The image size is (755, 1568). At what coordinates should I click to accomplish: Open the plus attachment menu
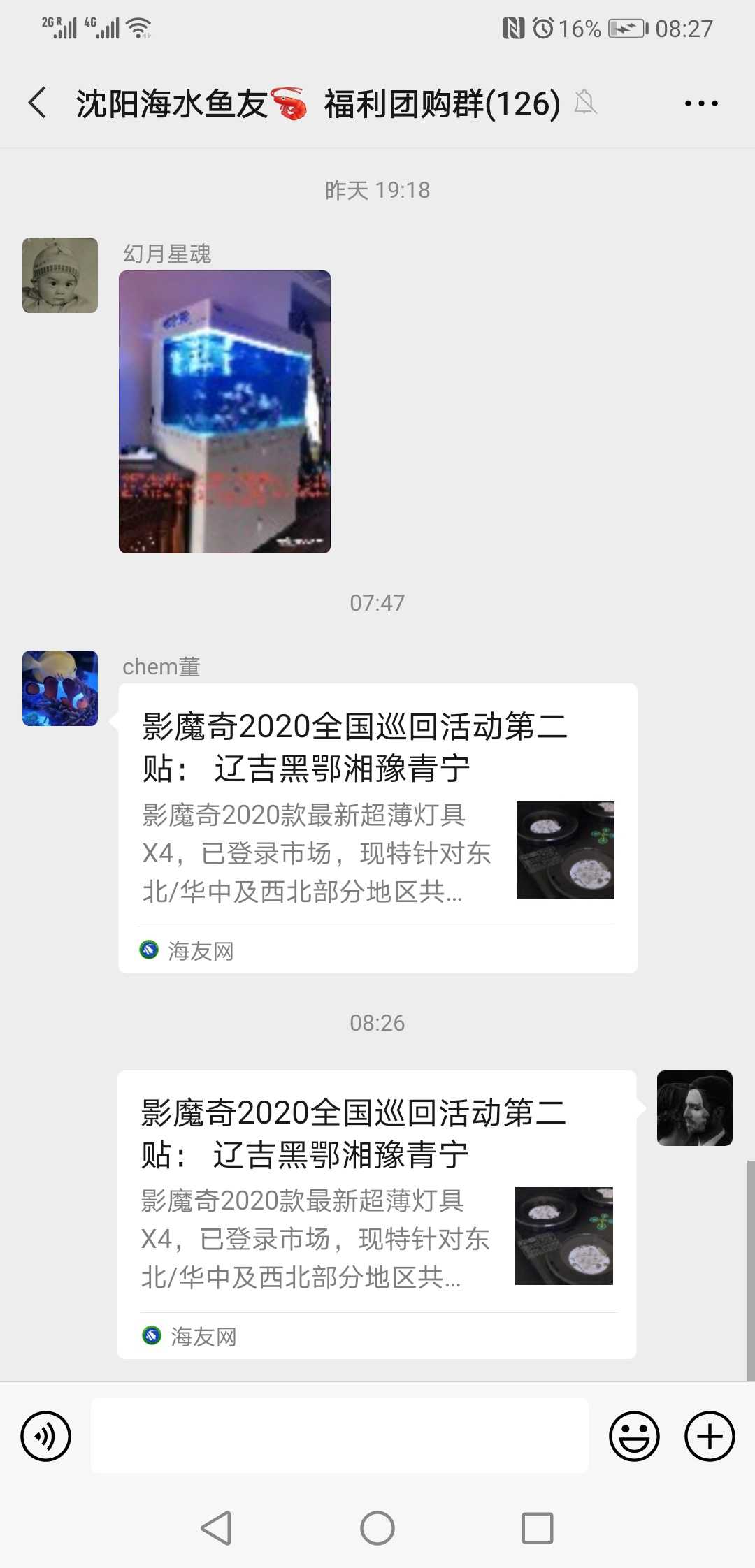pos(710,1437)
